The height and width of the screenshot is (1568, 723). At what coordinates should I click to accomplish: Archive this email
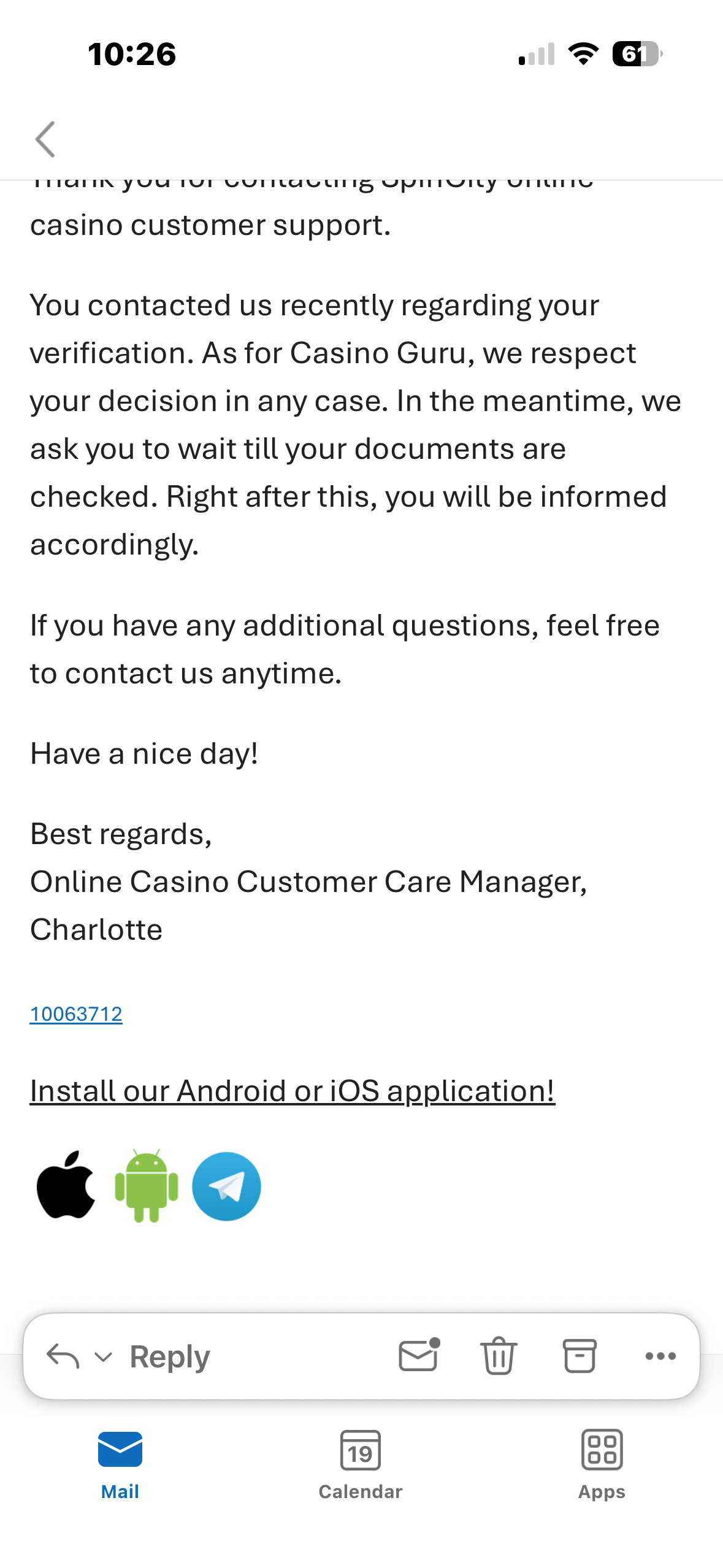point(580,1355)
